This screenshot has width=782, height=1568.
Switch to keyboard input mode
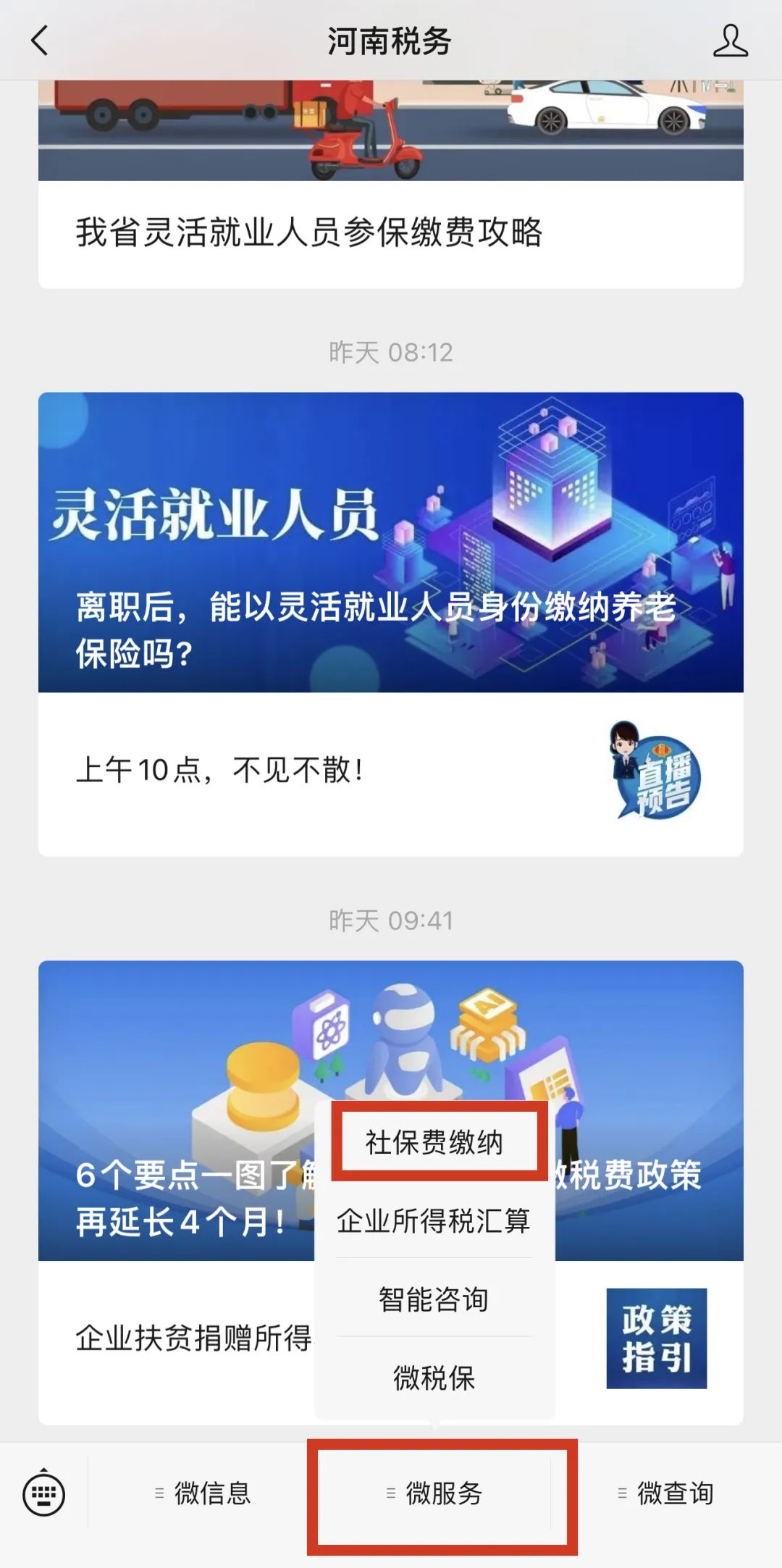pos(44,1493)
